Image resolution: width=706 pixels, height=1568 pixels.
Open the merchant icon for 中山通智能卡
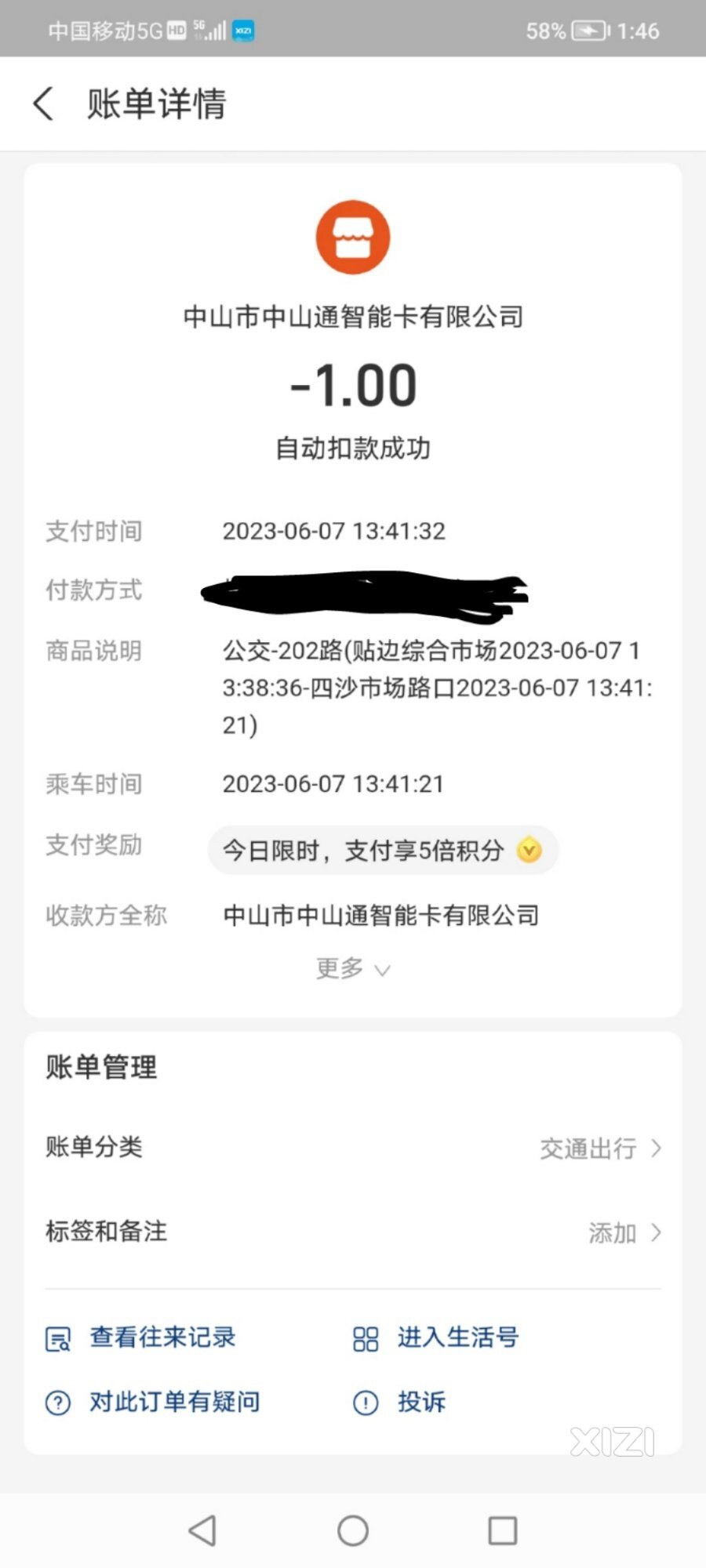coord(353,238)
